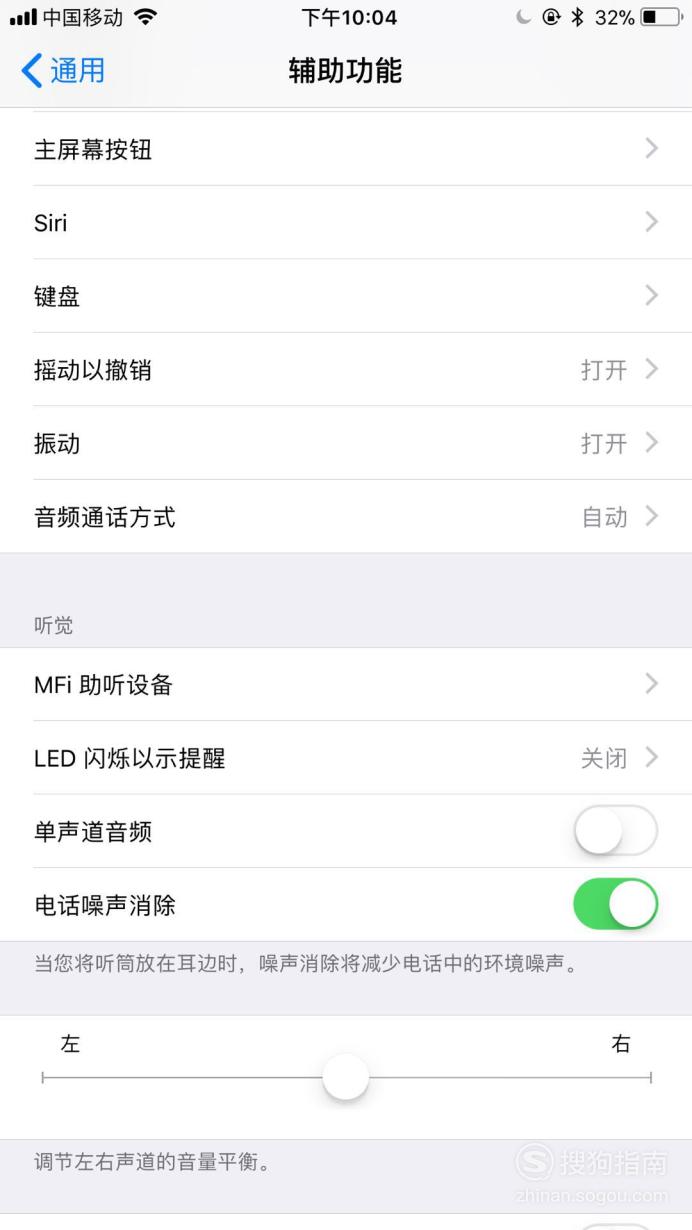Go back to 通用 settings
Image resolution: width=692 pixels, height=1230 pixels.
(63, 70)
